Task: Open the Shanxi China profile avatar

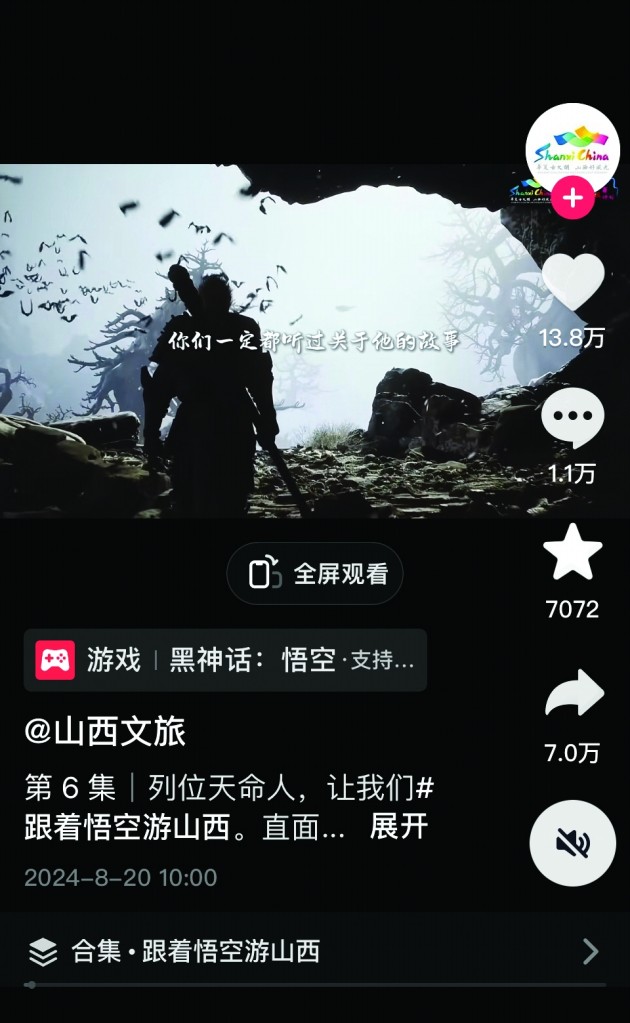Action: 573,149
